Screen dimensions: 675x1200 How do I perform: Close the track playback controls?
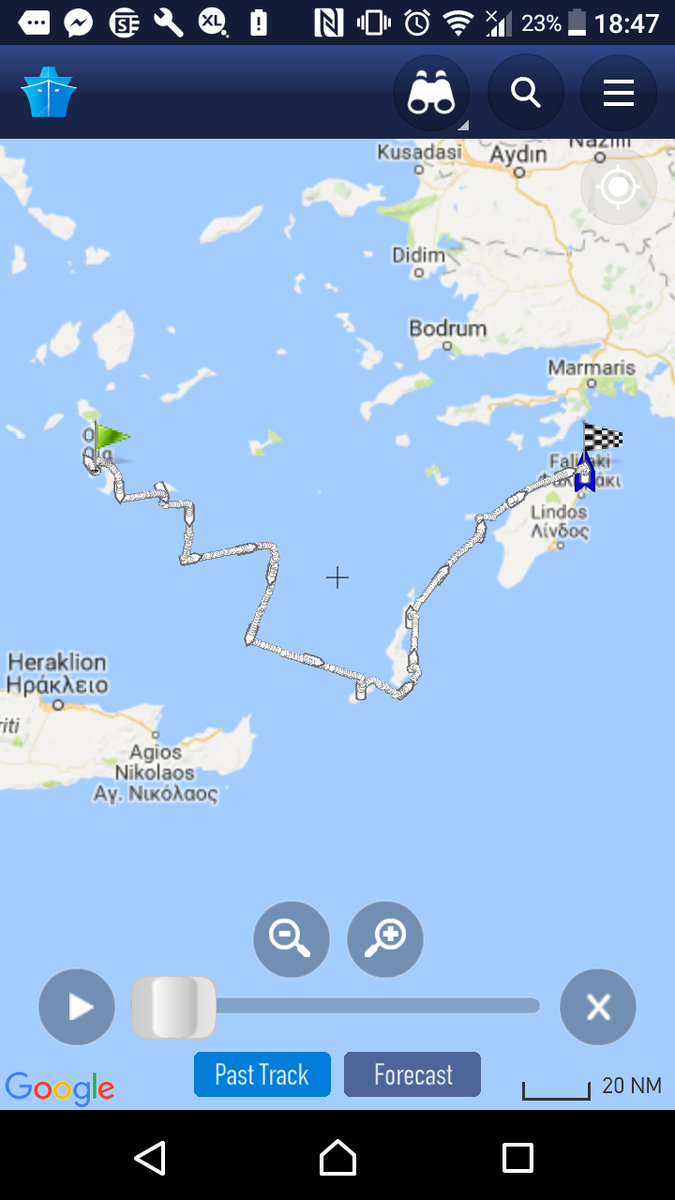598,1007
